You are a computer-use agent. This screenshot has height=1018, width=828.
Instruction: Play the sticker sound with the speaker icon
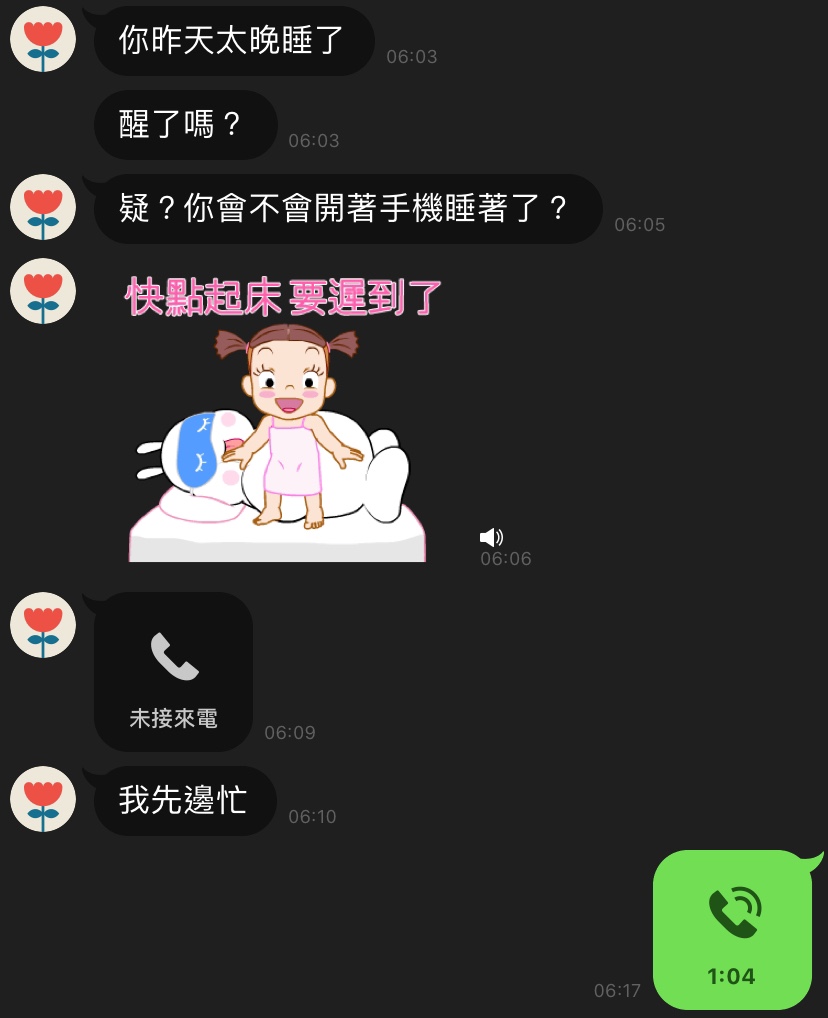point(491,538)
